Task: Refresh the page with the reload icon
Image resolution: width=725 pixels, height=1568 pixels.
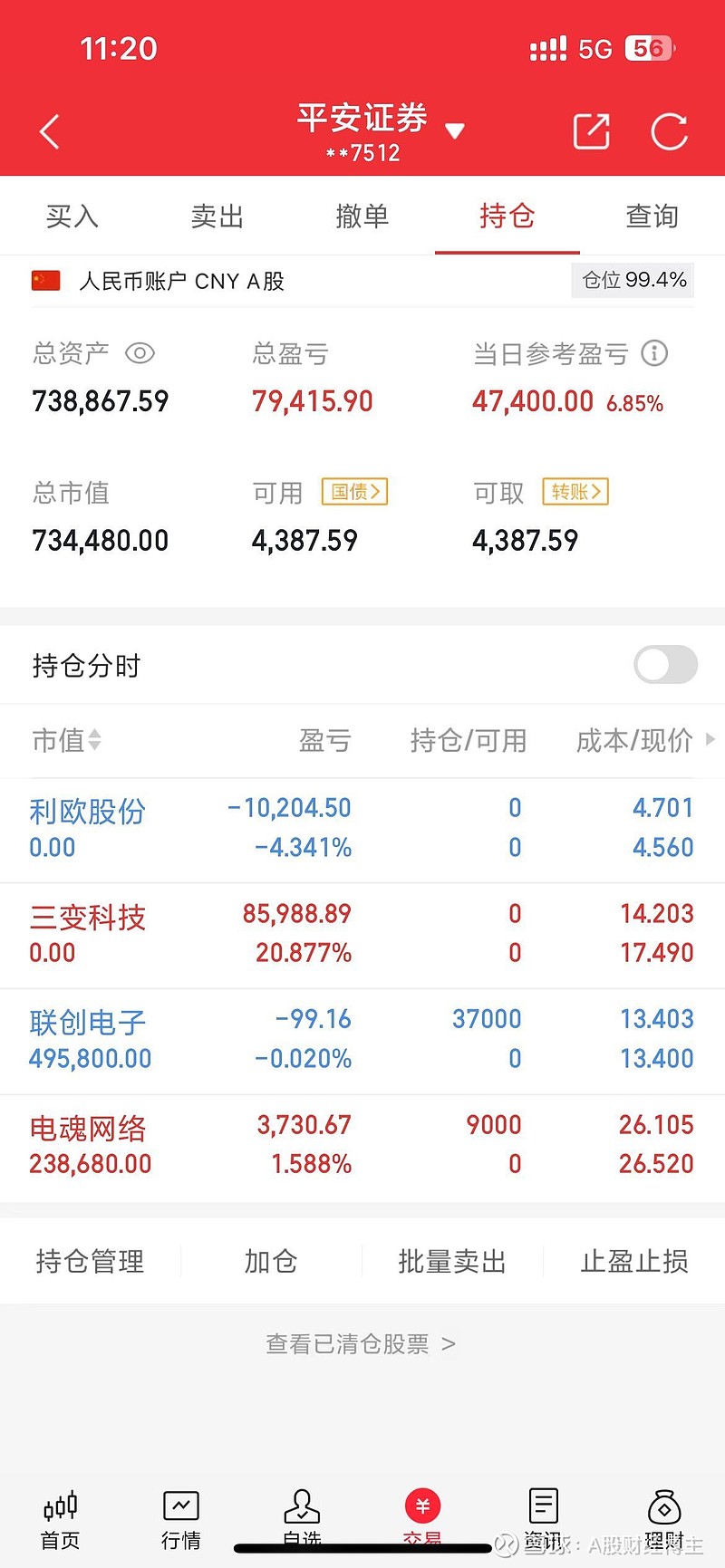Action: click(670, 131)
